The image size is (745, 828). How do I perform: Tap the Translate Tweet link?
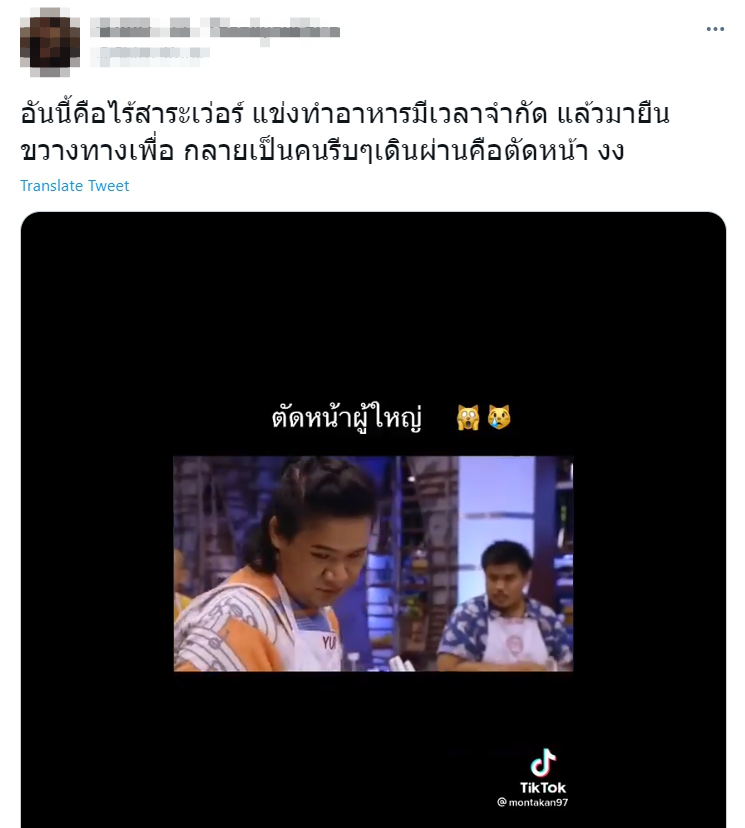[74, 186]
